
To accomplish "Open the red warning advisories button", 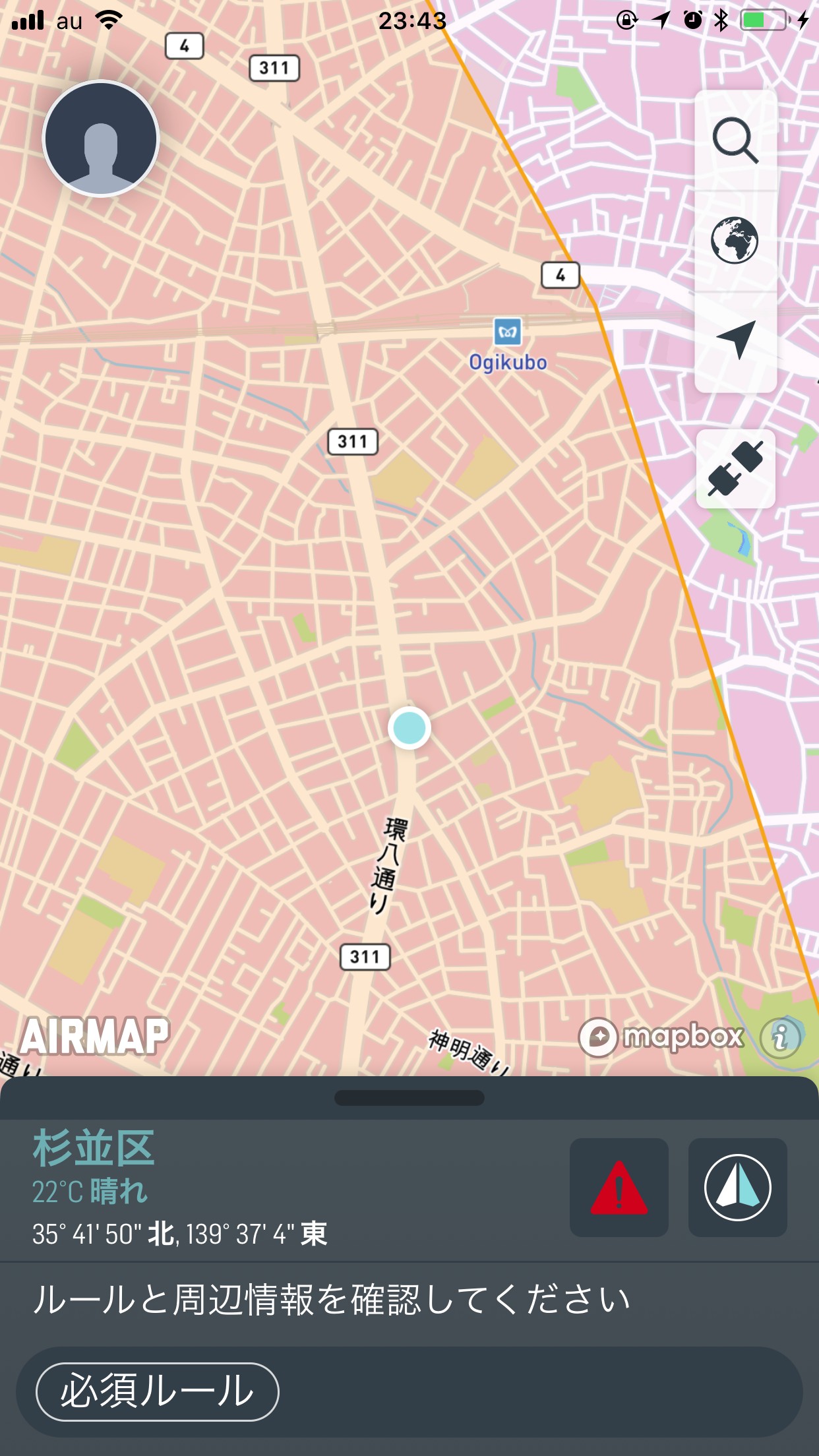I will coord(619,1188).
